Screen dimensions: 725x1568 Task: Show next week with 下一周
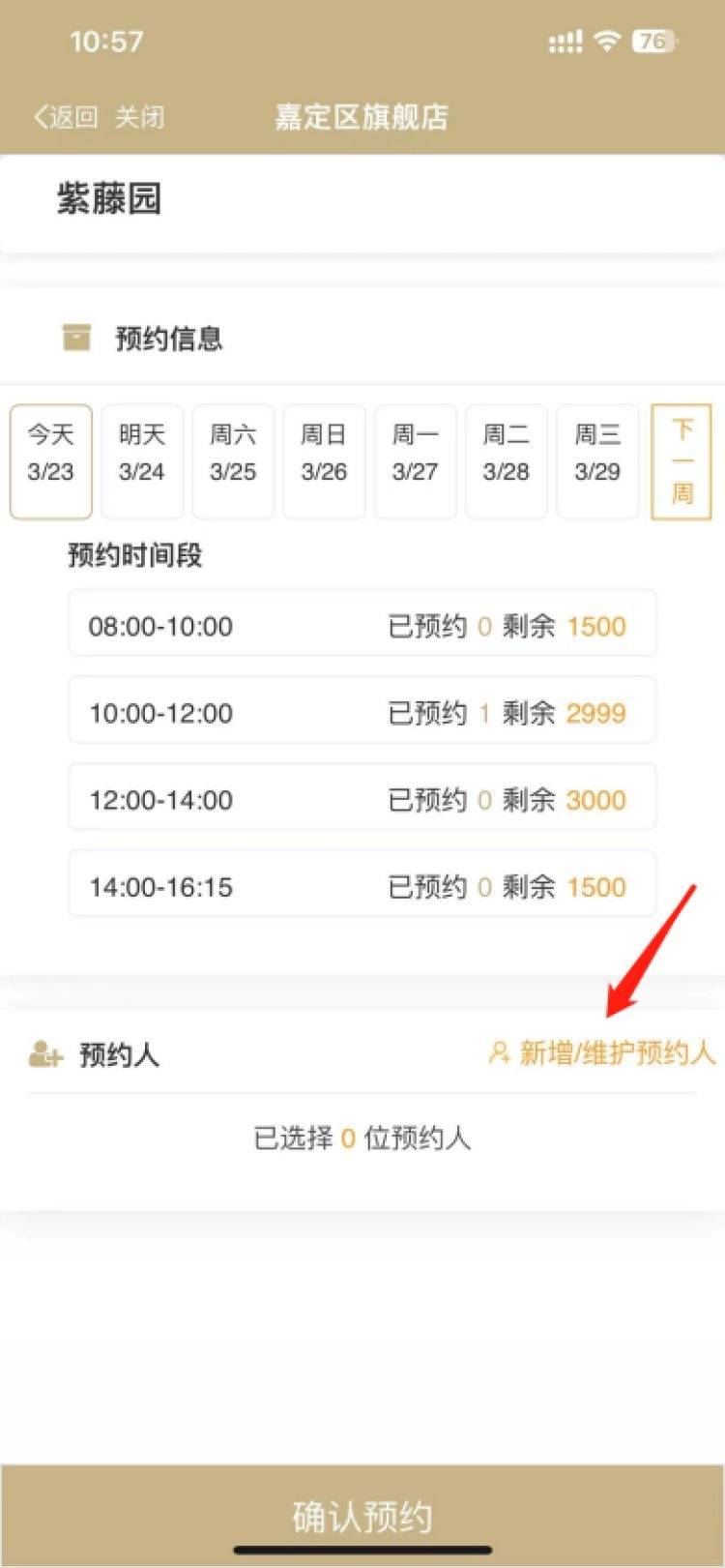coord(681,461)
